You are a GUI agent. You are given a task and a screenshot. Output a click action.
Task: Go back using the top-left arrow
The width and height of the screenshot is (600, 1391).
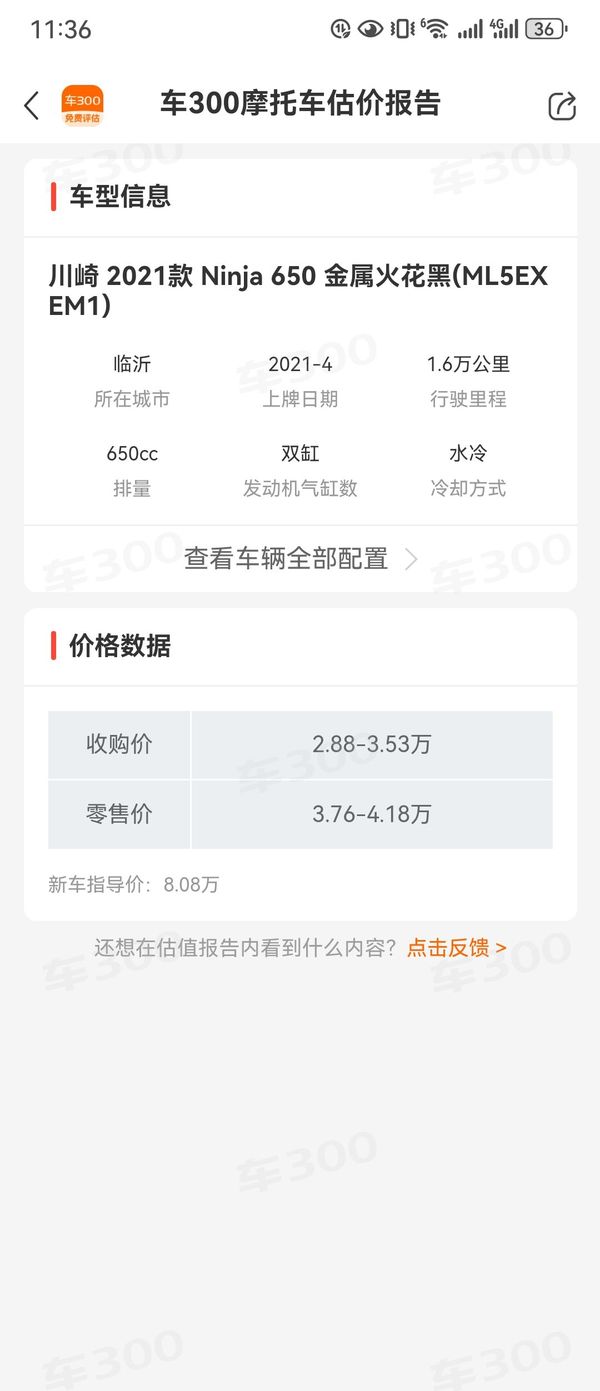[32, 105]
